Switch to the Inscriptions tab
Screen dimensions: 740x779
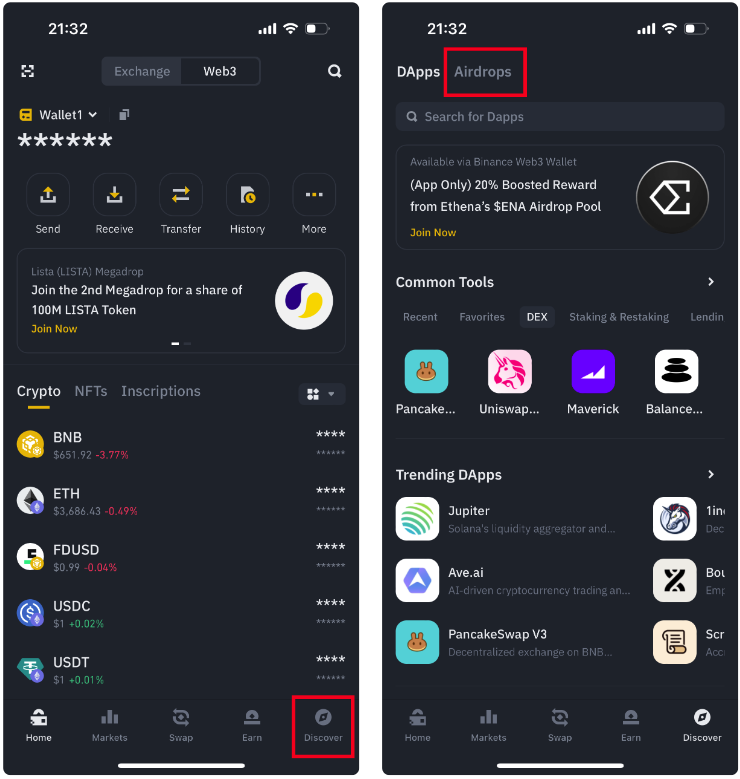click(161, 391)
